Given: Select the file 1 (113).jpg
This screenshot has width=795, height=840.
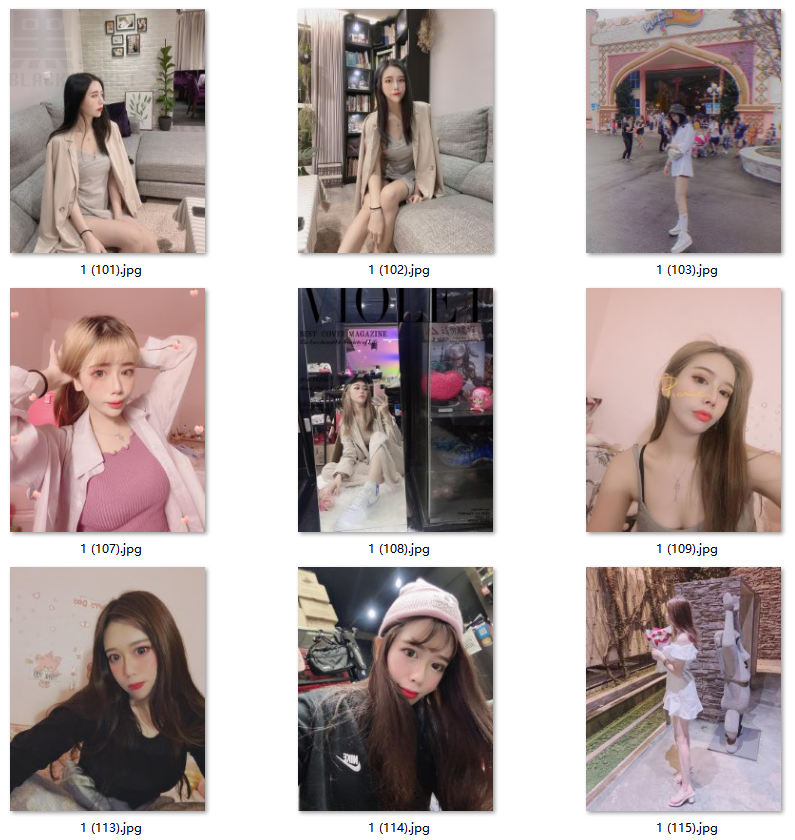Looking at the screenshot, I should tap(108, 689).
